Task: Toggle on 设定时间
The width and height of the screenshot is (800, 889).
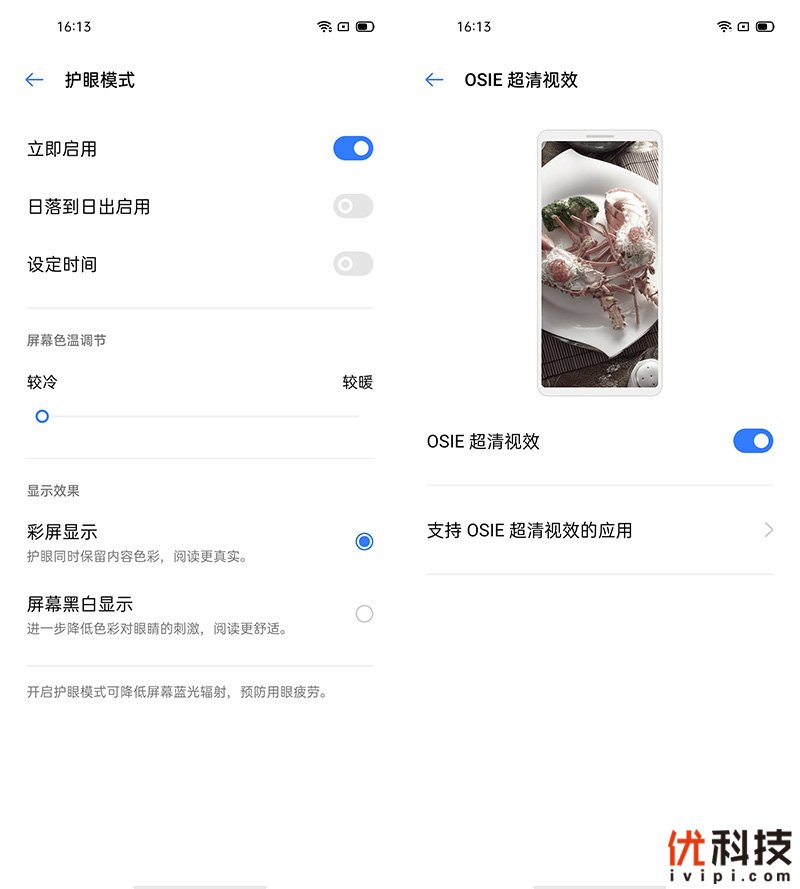Action: [353, 265]
